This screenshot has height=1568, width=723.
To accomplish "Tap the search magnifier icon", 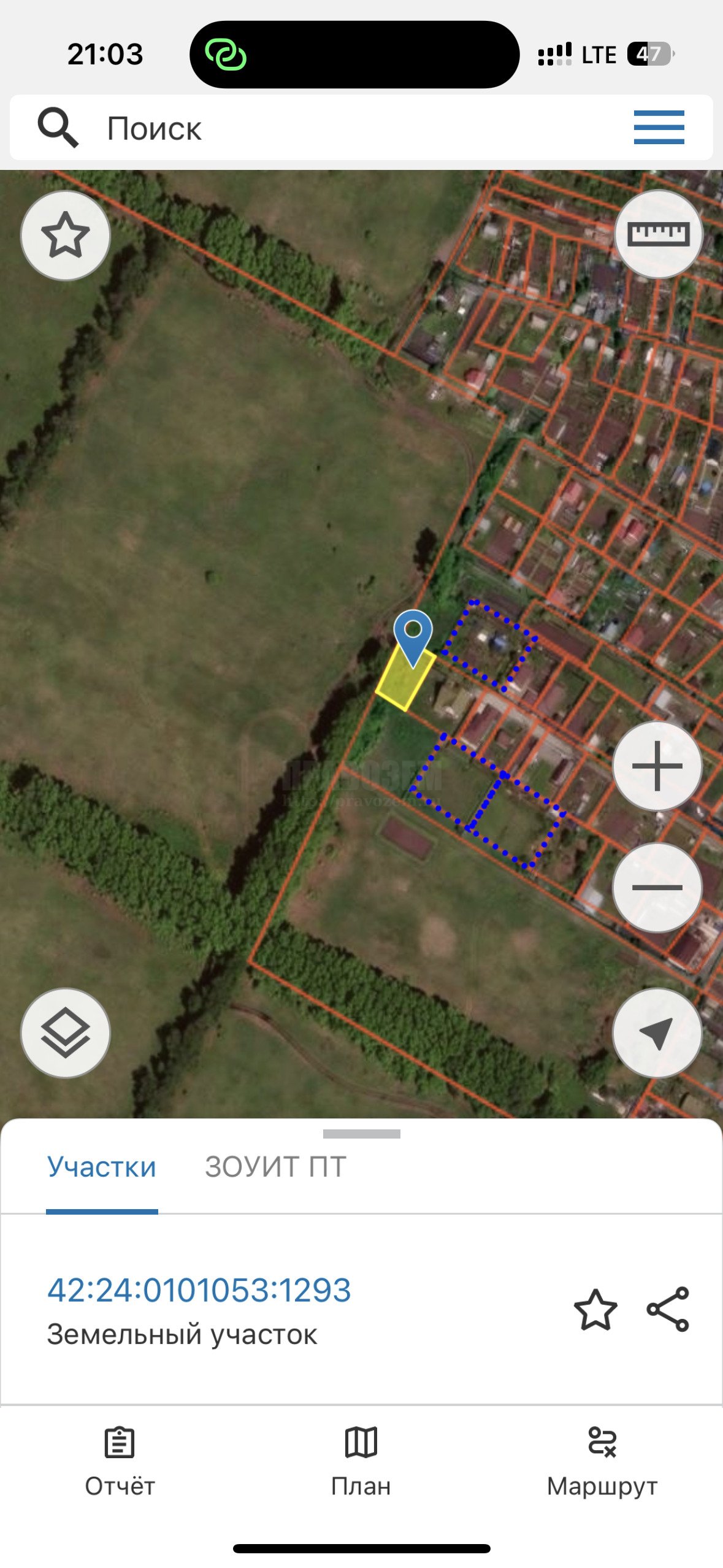I will point(58,127).
